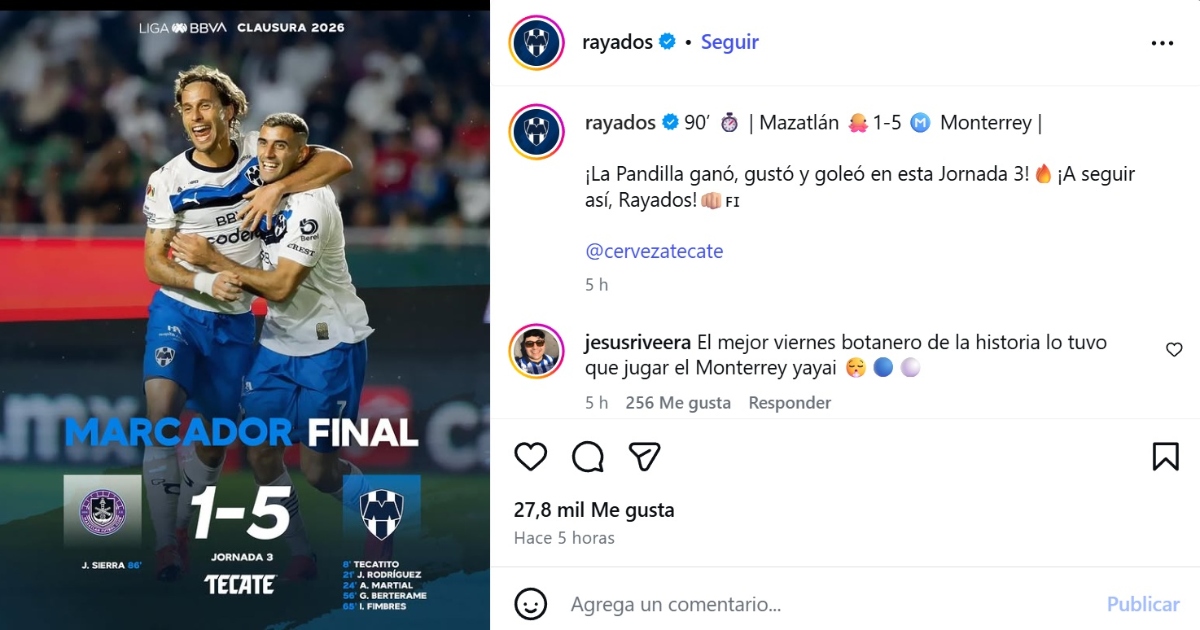Open the emoji picker in the comment box

[531, 604]
